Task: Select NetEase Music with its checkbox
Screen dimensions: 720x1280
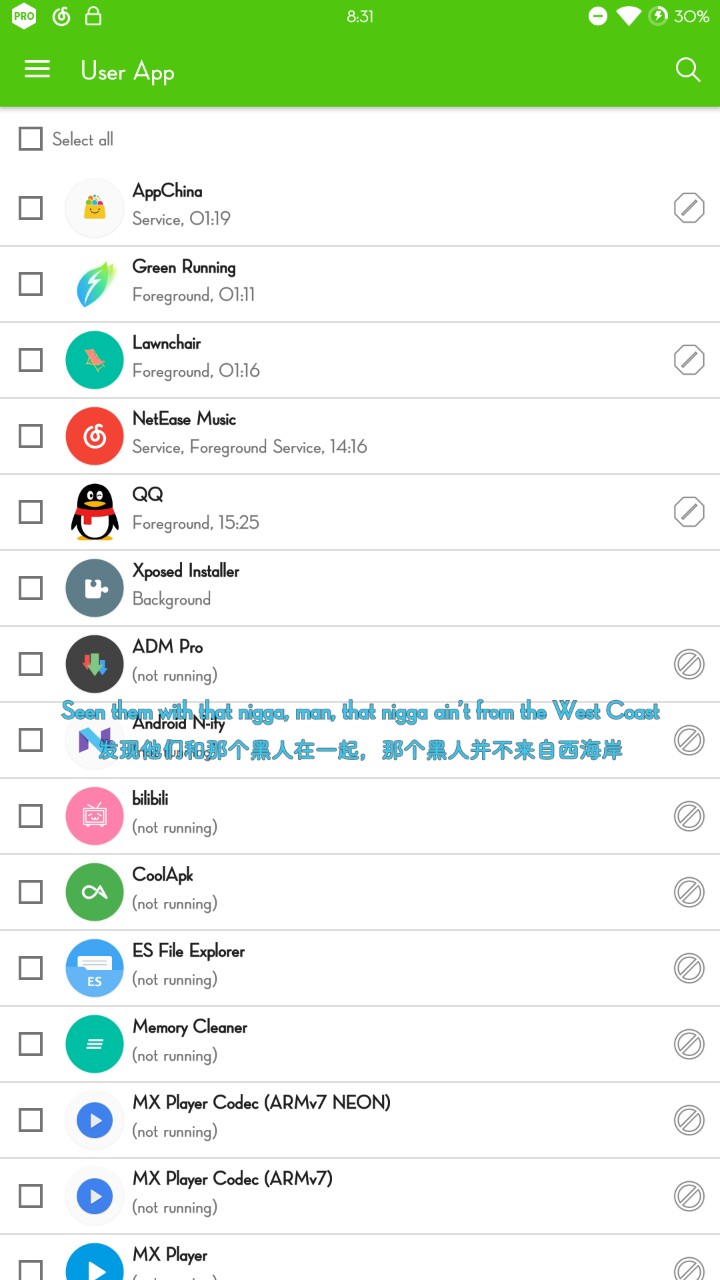Action: [31, 436]
